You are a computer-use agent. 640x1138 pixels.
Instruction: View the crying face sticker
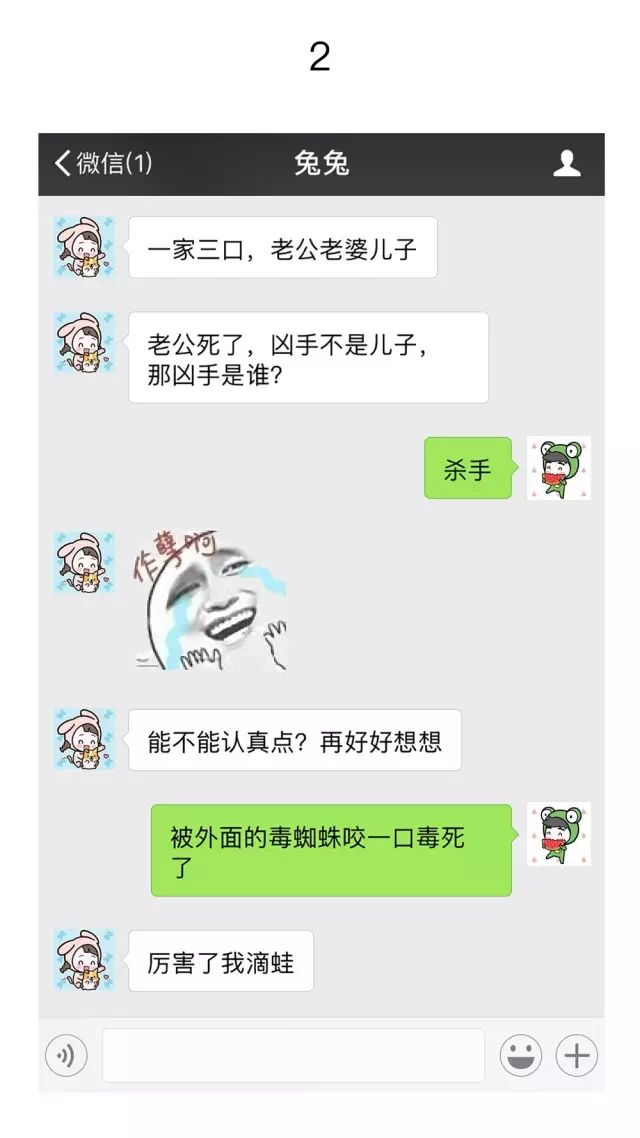pos(210,601)
